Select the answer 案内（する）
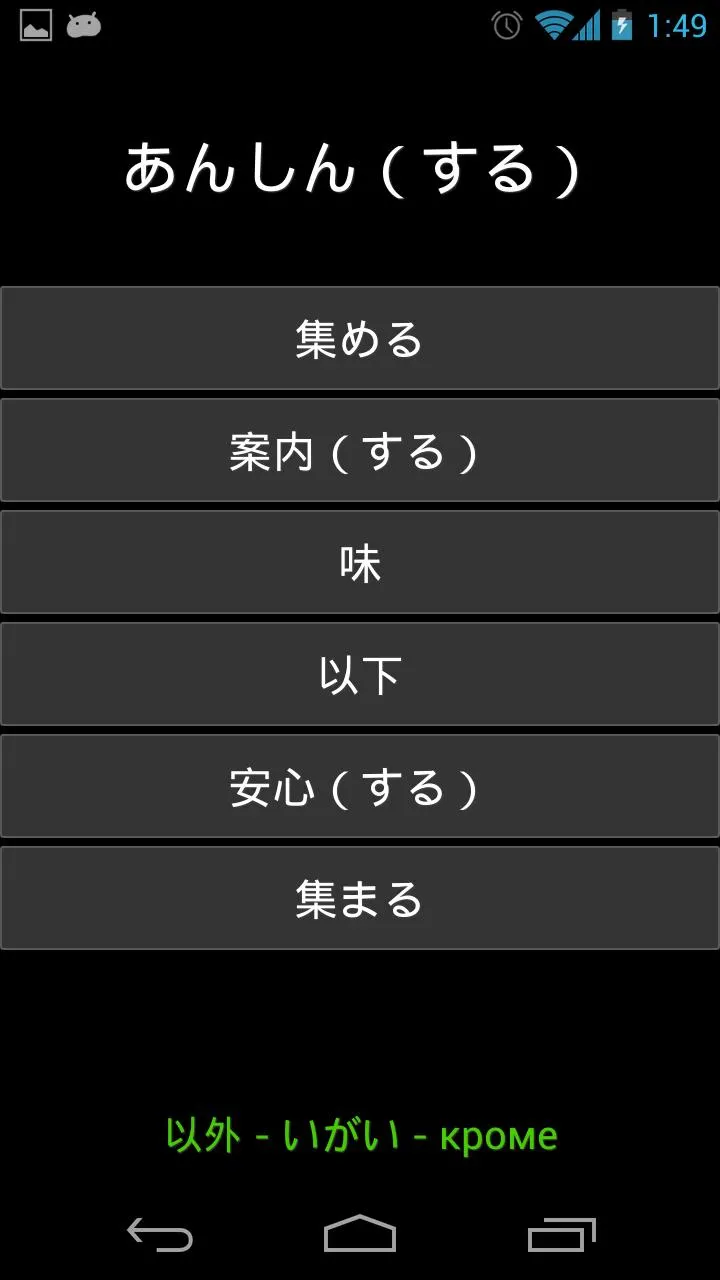 tap(360, 450)
